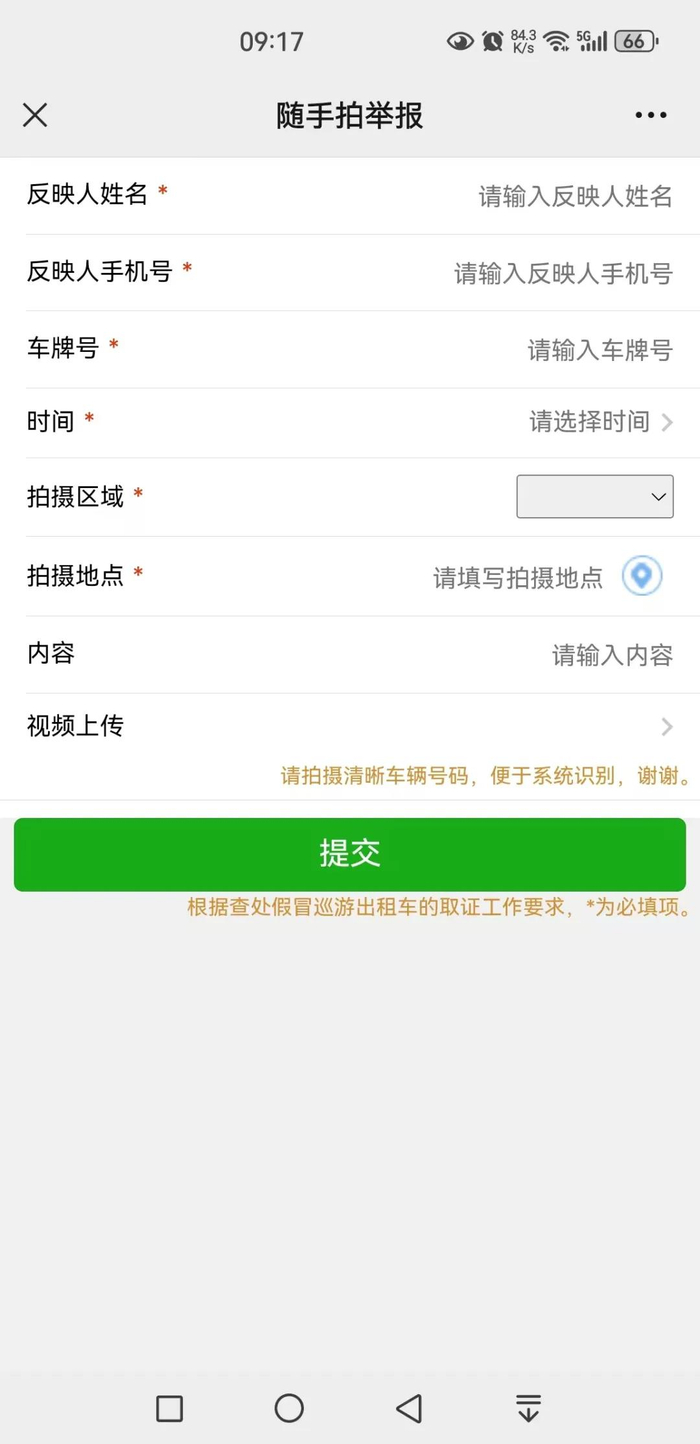Tap the system home button
The image size is (700, 1444).
click(x=289, y=1408)
